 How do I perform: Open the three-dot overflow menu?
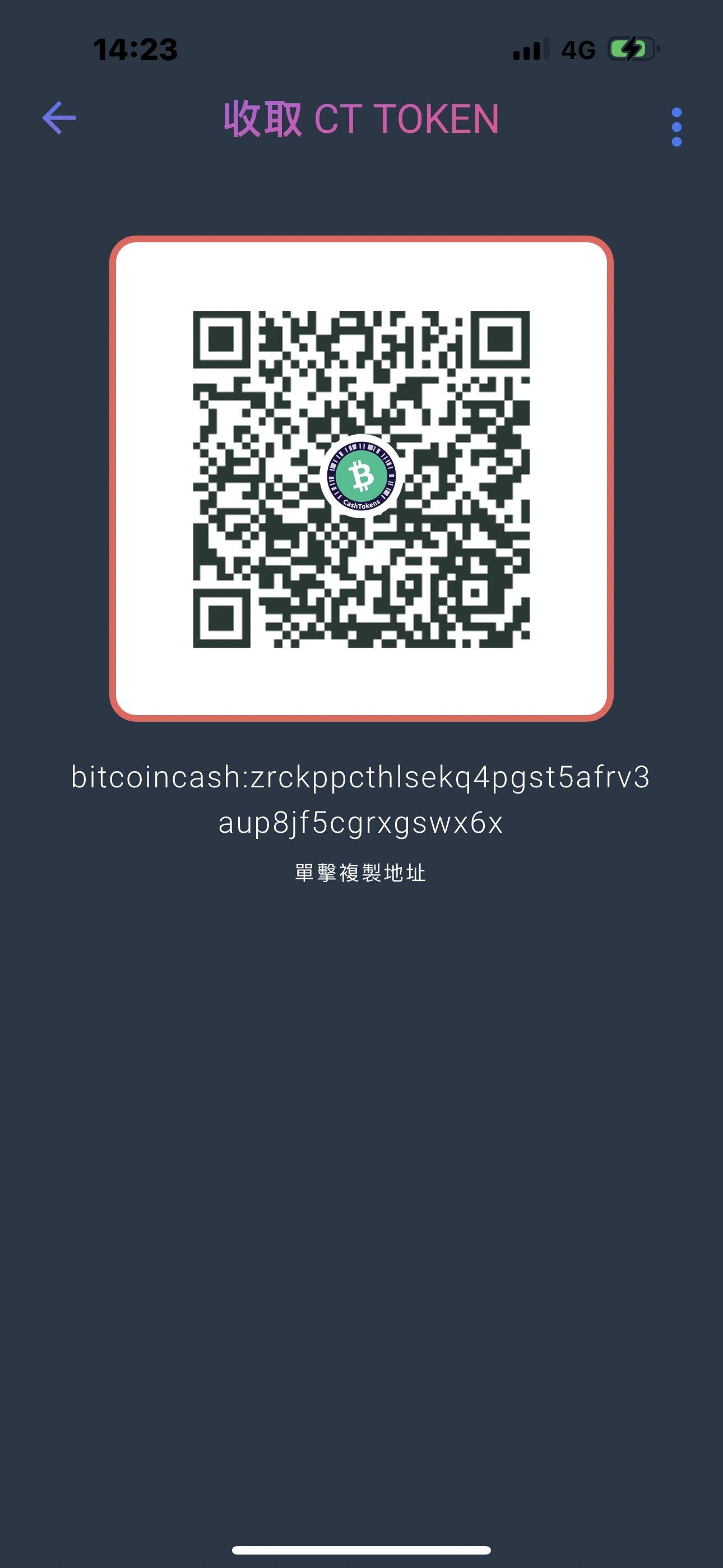click(x=676, y=127)
